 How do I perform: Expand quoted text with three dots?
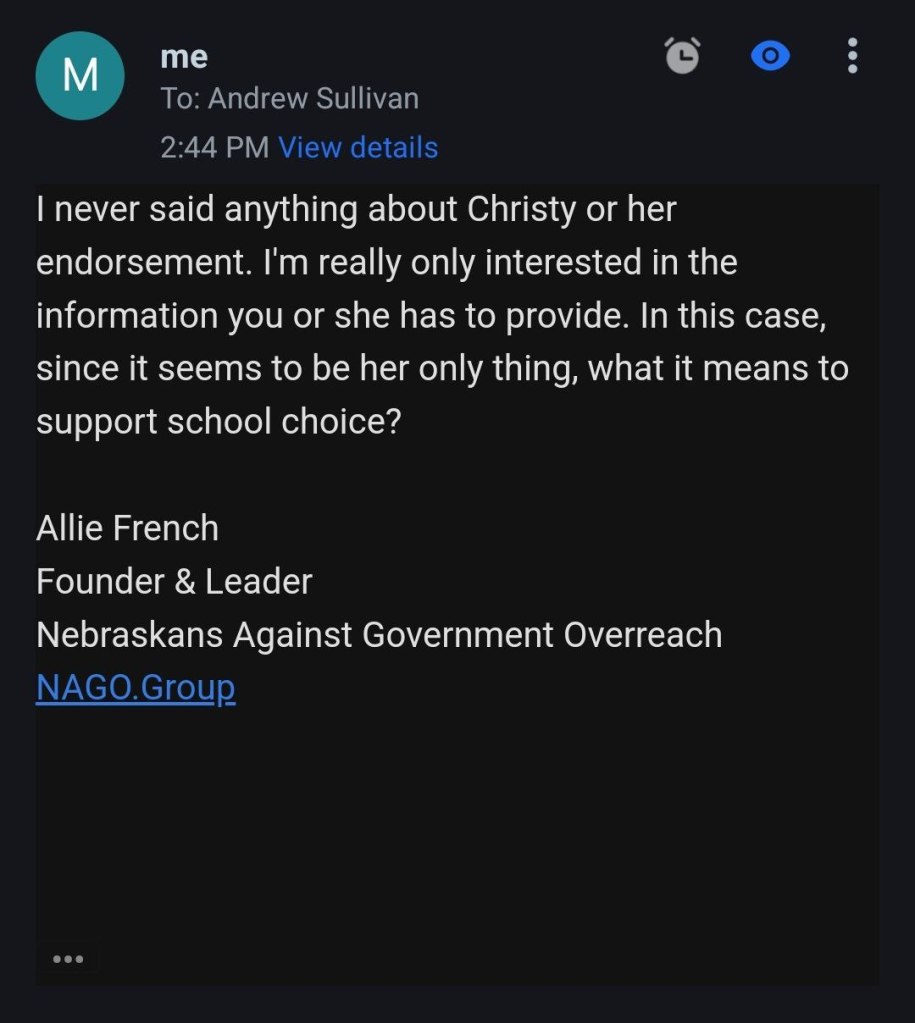pos(68,959)
